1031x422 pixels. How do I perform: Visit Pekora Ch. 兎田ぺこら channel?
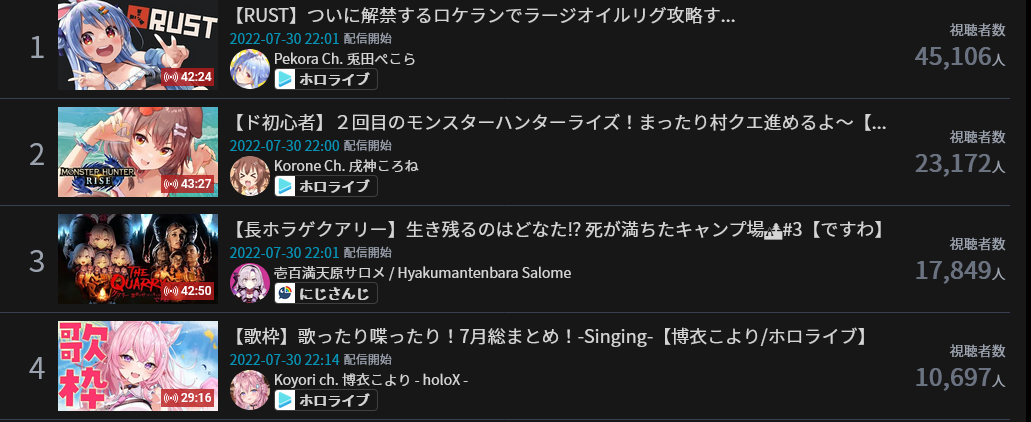(x=344, y=59)
